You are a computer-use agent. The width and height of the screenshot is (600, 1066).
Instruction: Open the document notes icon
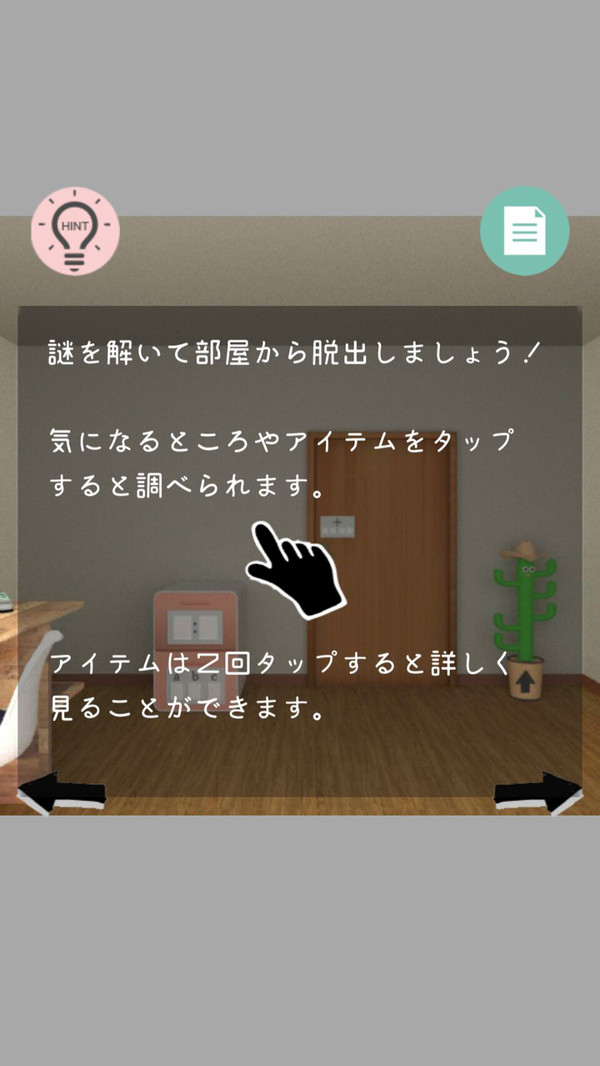[525, 230]
